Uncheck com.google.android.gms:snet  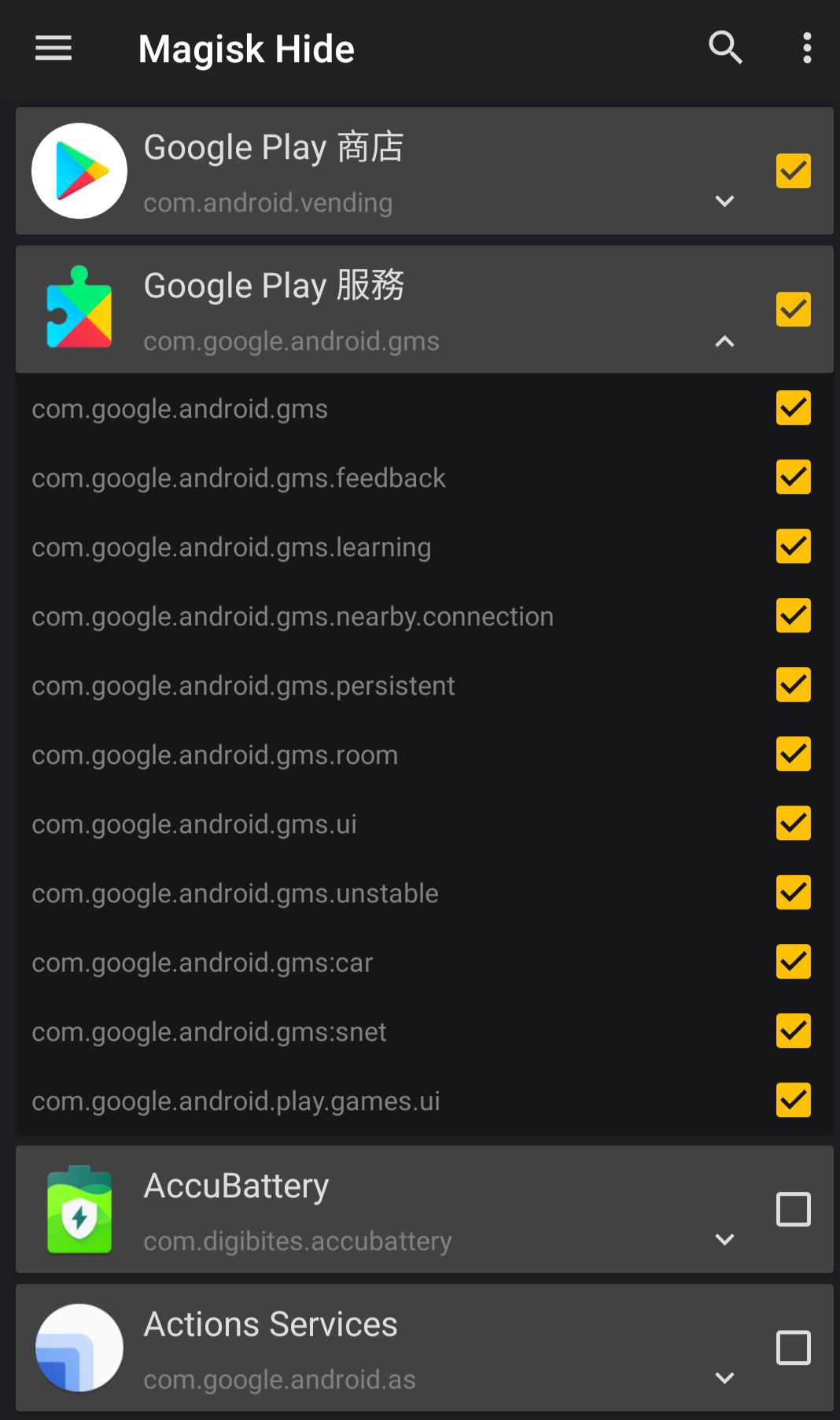pyautogui.click(x=793, y=1031)
